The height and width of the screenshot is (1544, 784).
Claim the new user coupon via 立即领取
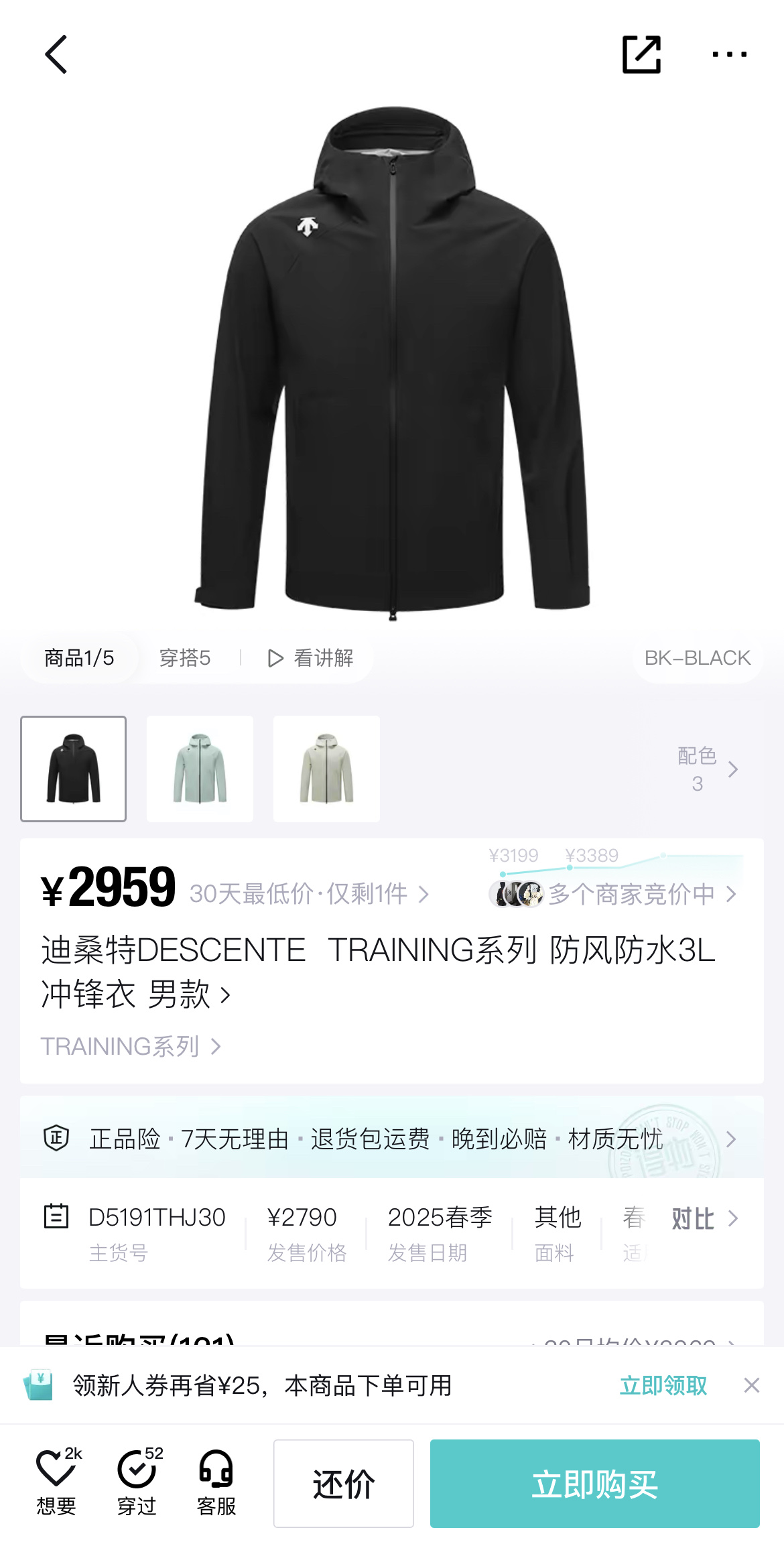tap(663, 1385)
